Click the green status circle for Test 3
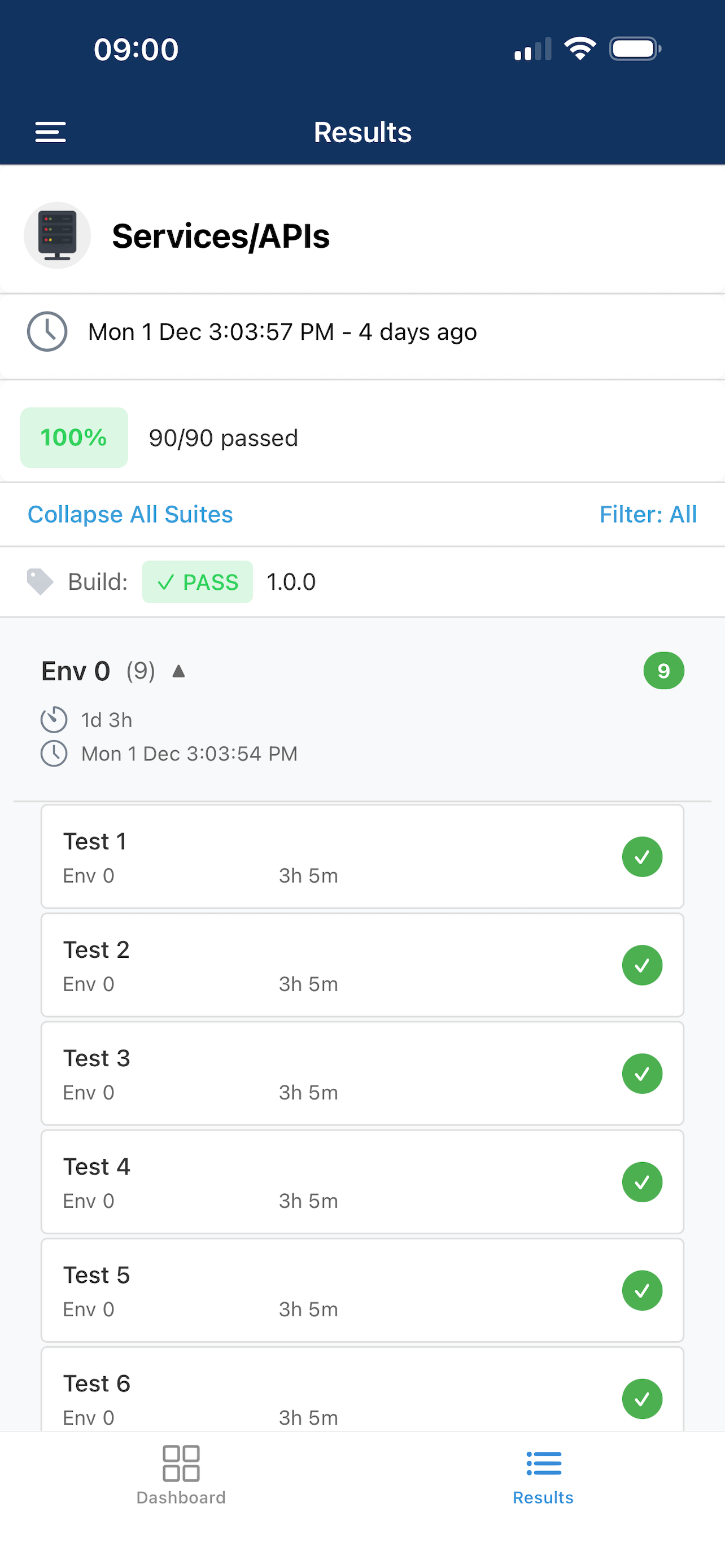Viewport: 725px width, 1568px height. tap(641, 1073)
